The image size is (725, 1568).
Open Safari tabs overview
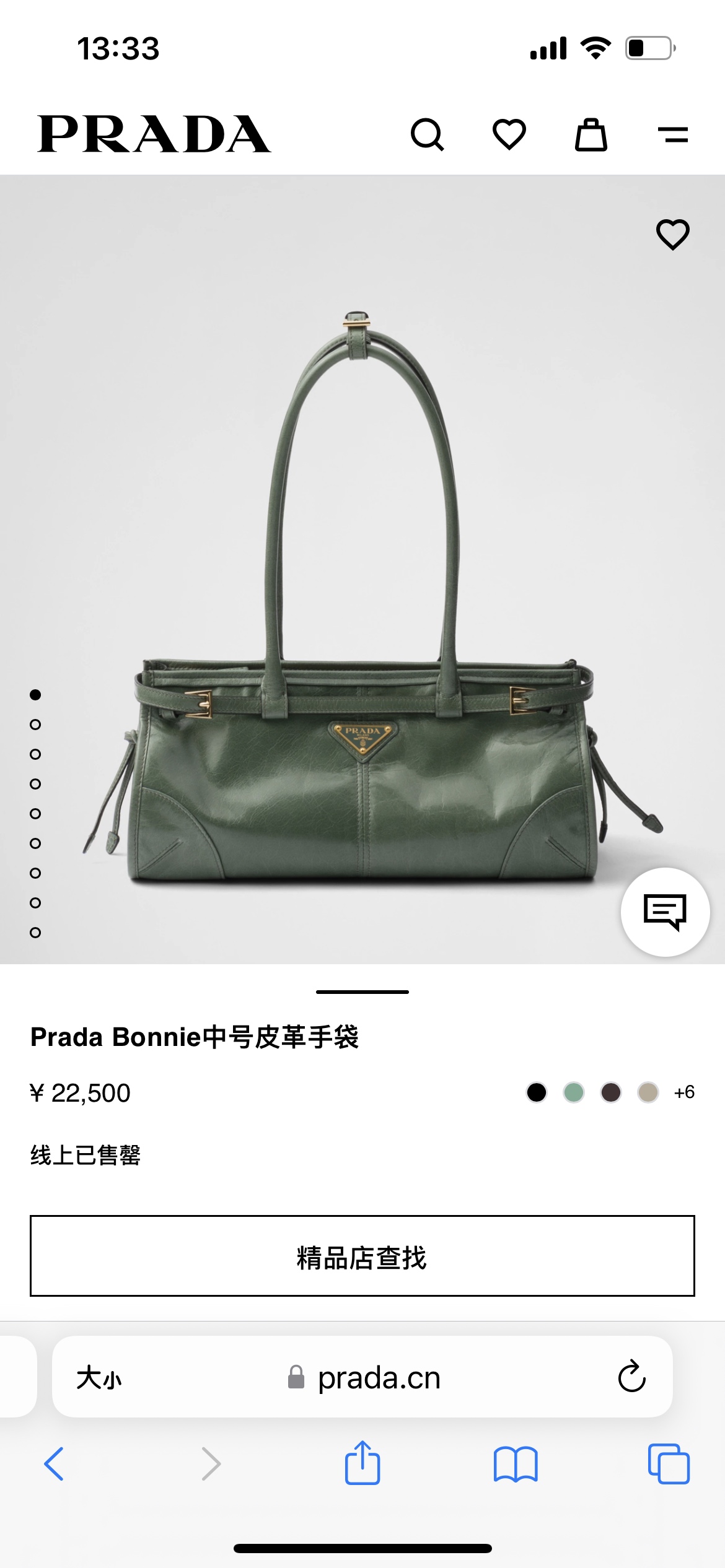669,1464
